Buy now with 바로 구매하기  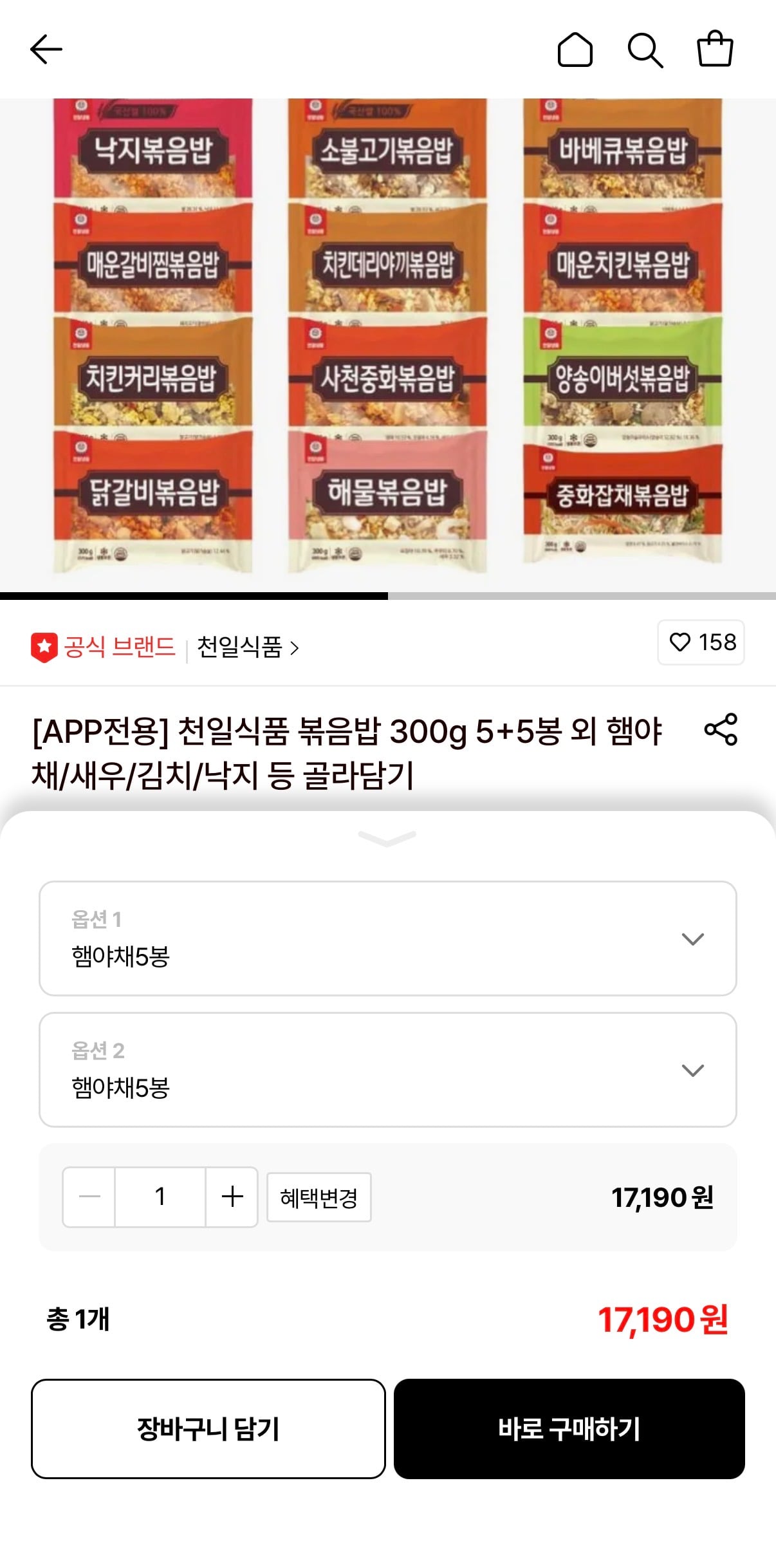[x=569, y=1429]
